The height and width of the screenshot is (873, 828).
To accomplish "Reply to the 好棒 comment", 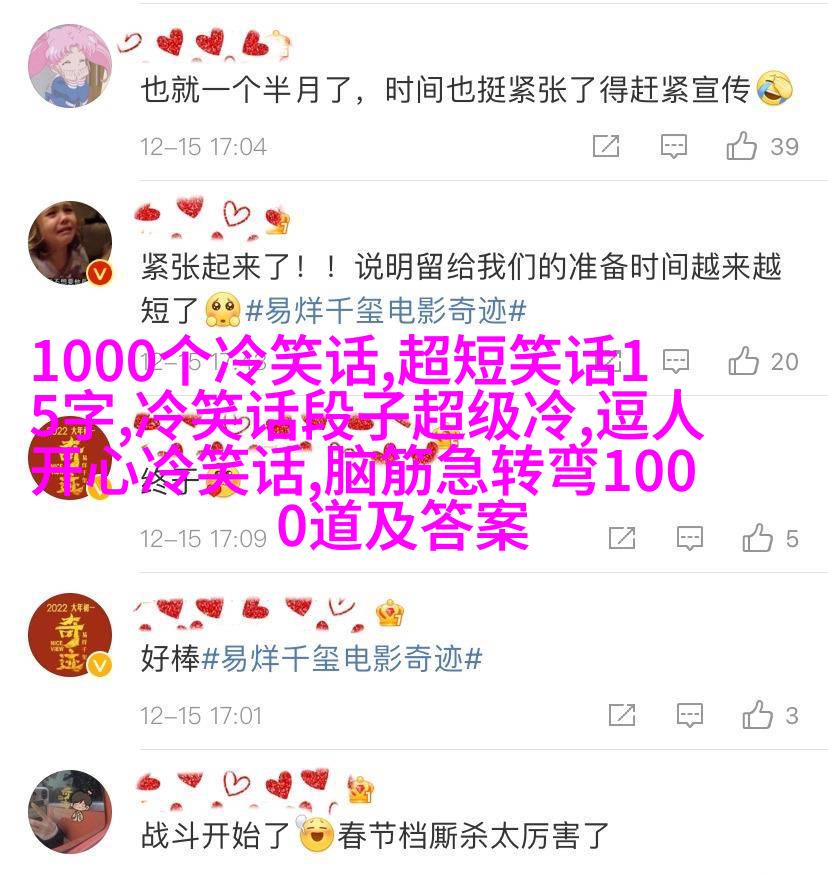I will pyautogui.click(x=689, y=716).
